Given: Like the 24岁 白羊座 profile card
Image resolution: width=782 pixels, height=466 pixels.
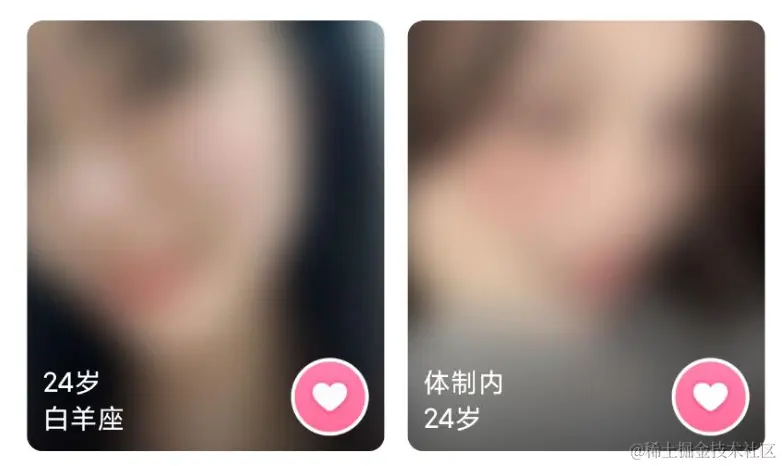Looking at the screenshot, I should 330,396.
